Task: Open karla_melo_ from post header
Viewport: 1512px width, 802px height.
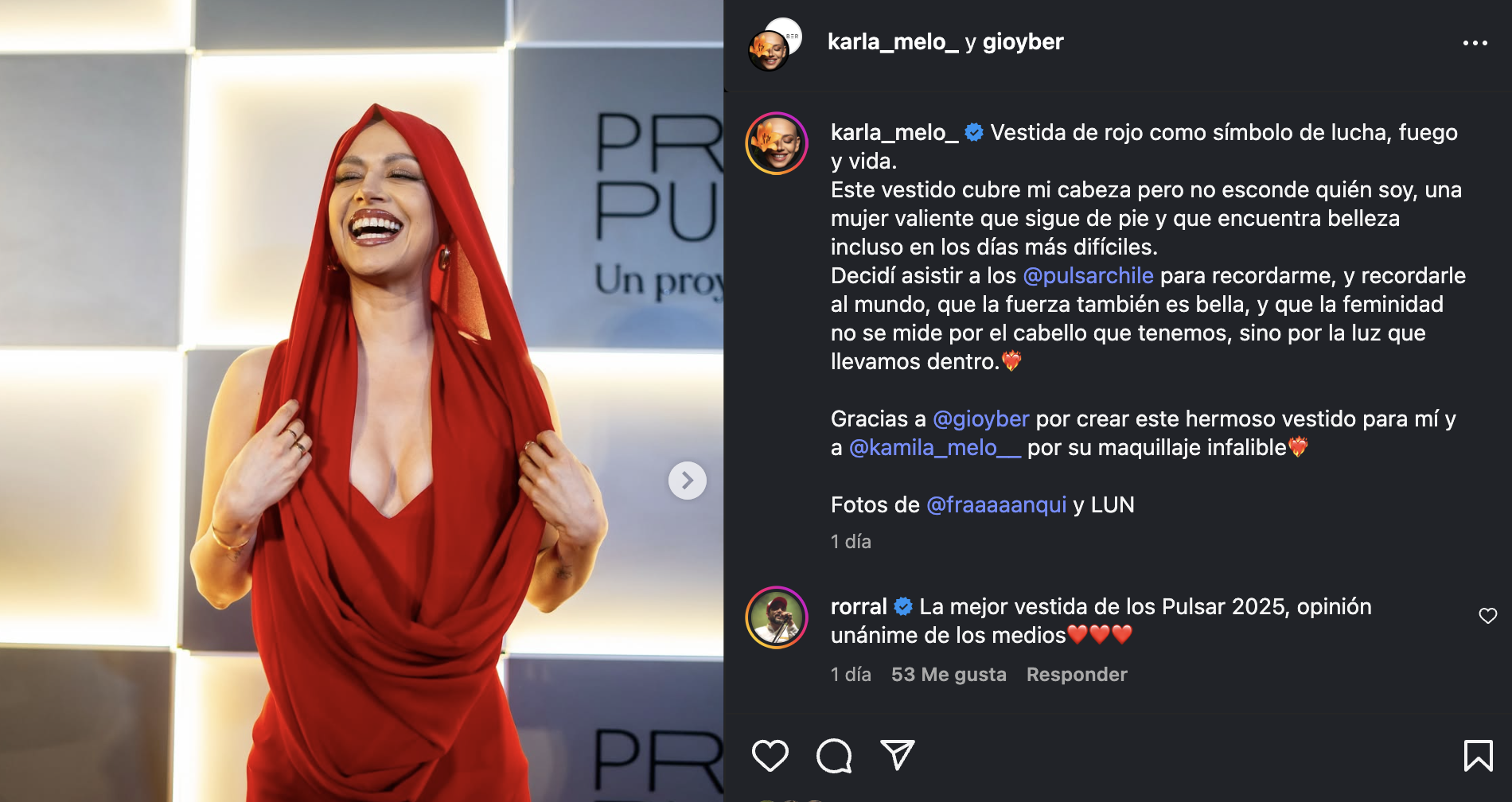Action: tap(892, 42)
